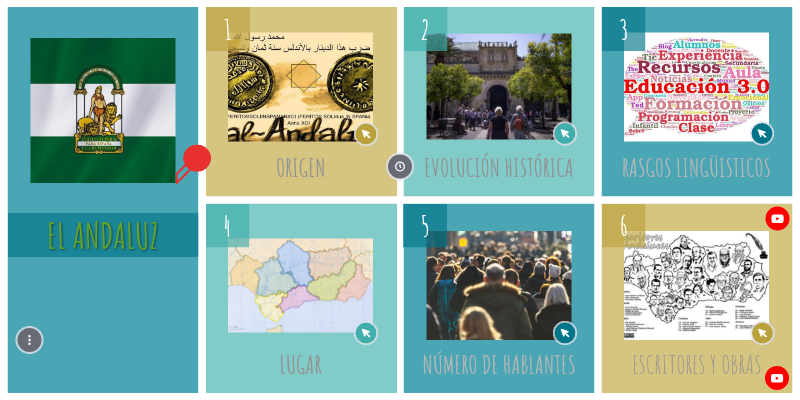Open the three-dot menu below El Andaluz
The height and width of the screenshot is (400, 800).
(29, 340)
